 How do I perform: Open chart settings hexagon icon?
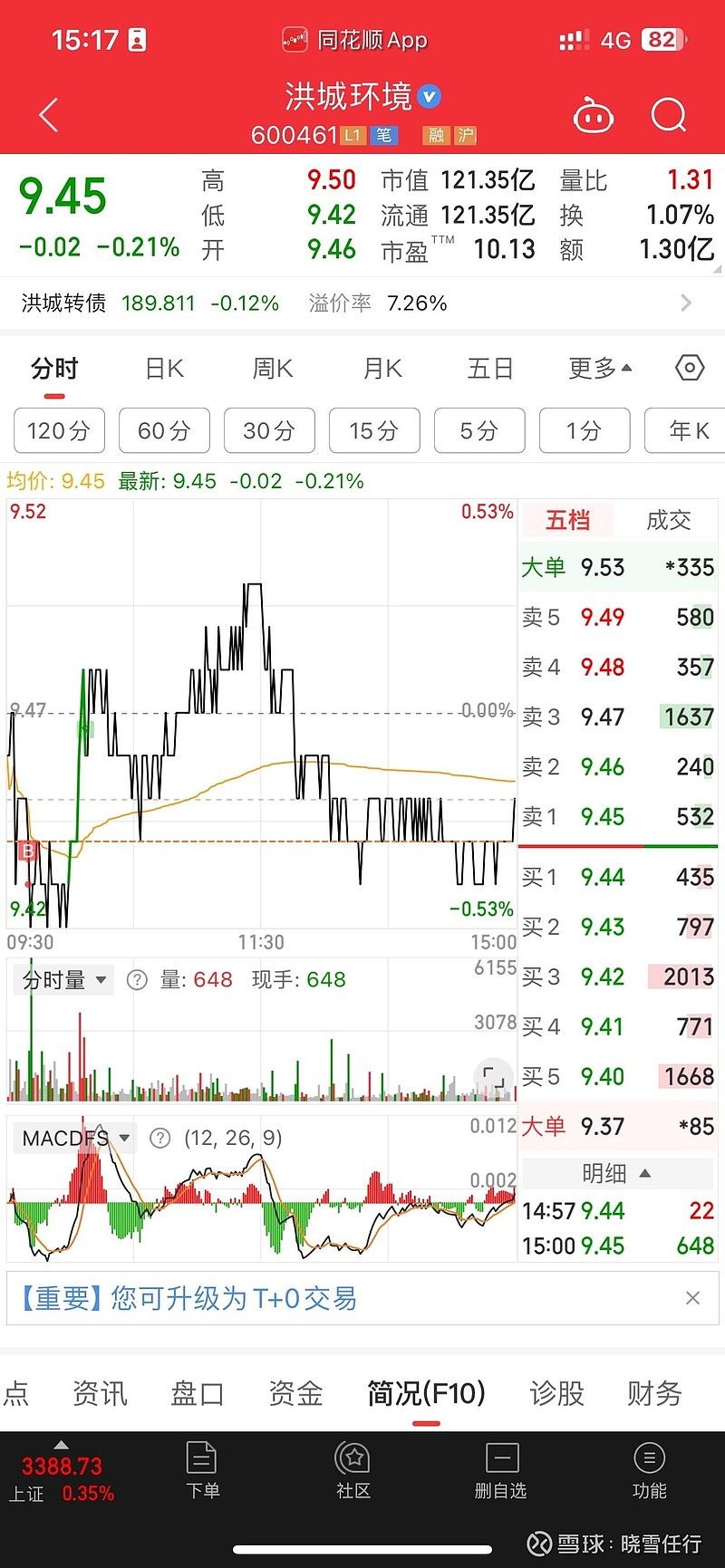coord(690,368)
